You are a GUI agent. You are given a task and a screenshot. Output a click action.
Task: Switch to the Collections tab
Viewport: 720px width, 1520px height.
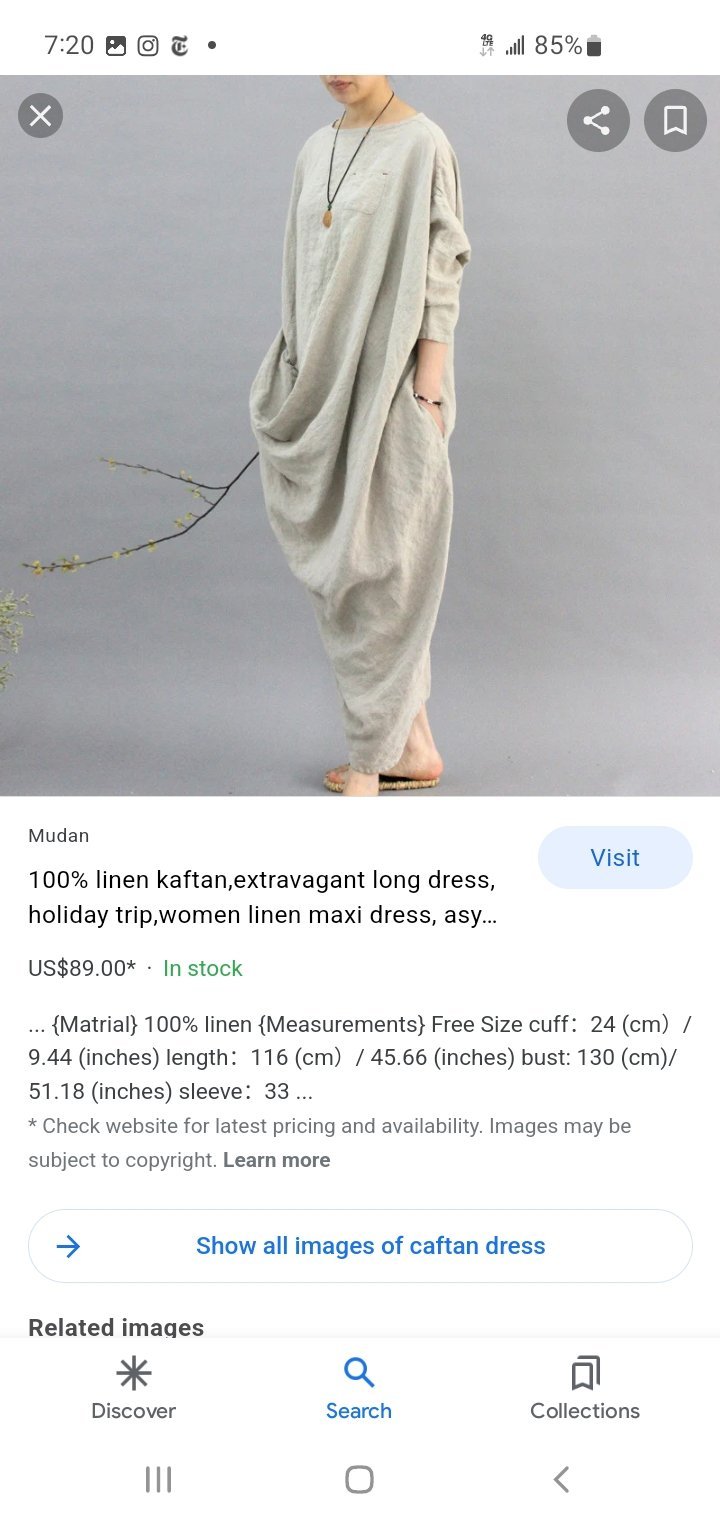(x=585, y=1388)
